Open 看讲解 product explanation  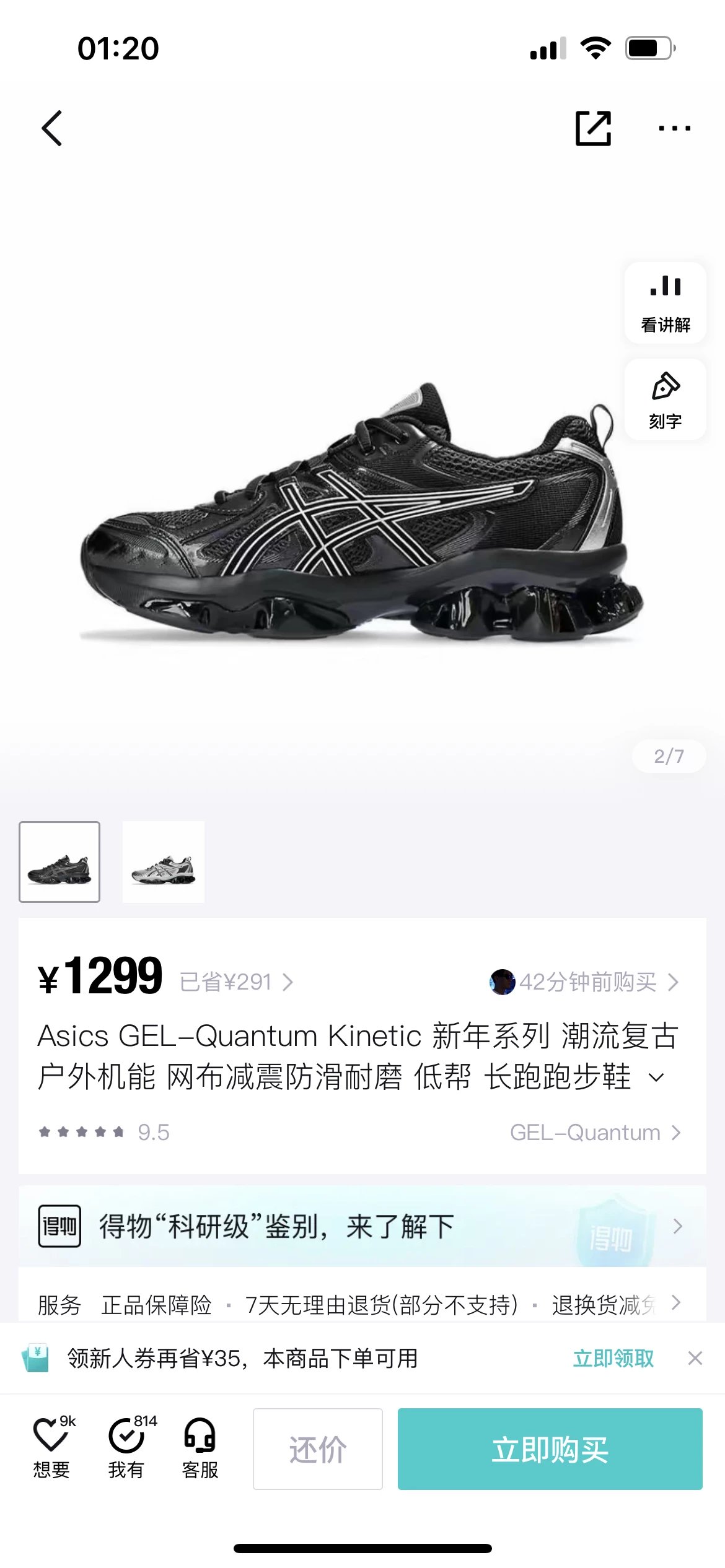click(x=665, y=303)
